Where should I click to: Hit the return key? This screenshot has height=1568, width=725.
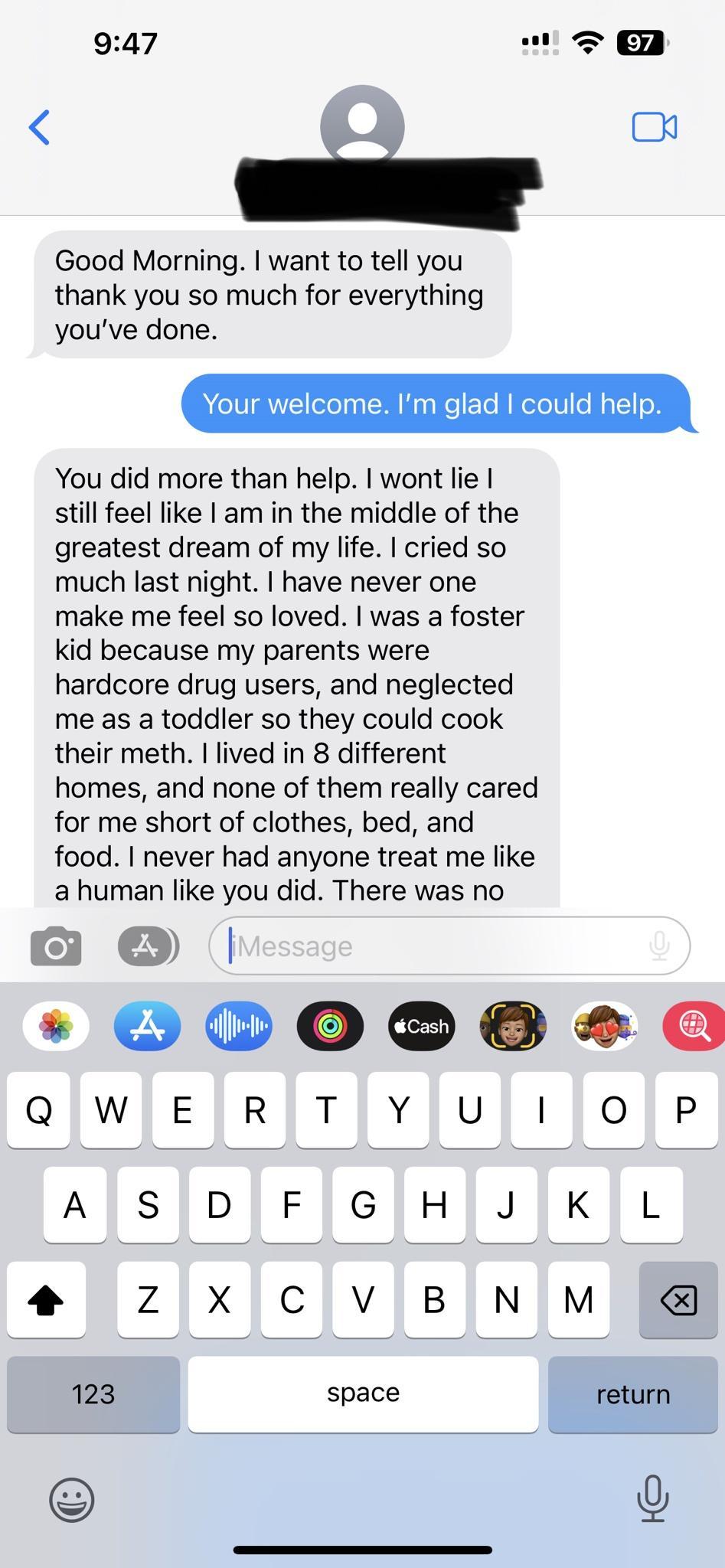[x=632, y=1393]
